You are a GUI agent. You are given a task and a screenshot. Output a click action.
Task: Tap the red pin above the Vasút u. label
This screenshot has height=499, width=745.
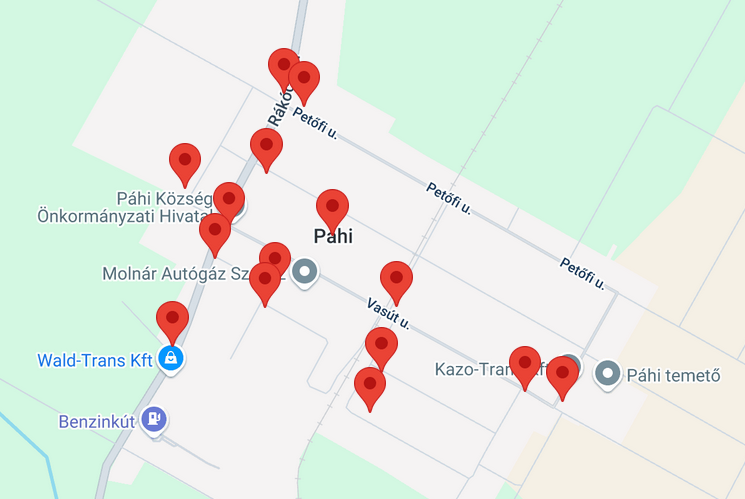pos(396,282)
